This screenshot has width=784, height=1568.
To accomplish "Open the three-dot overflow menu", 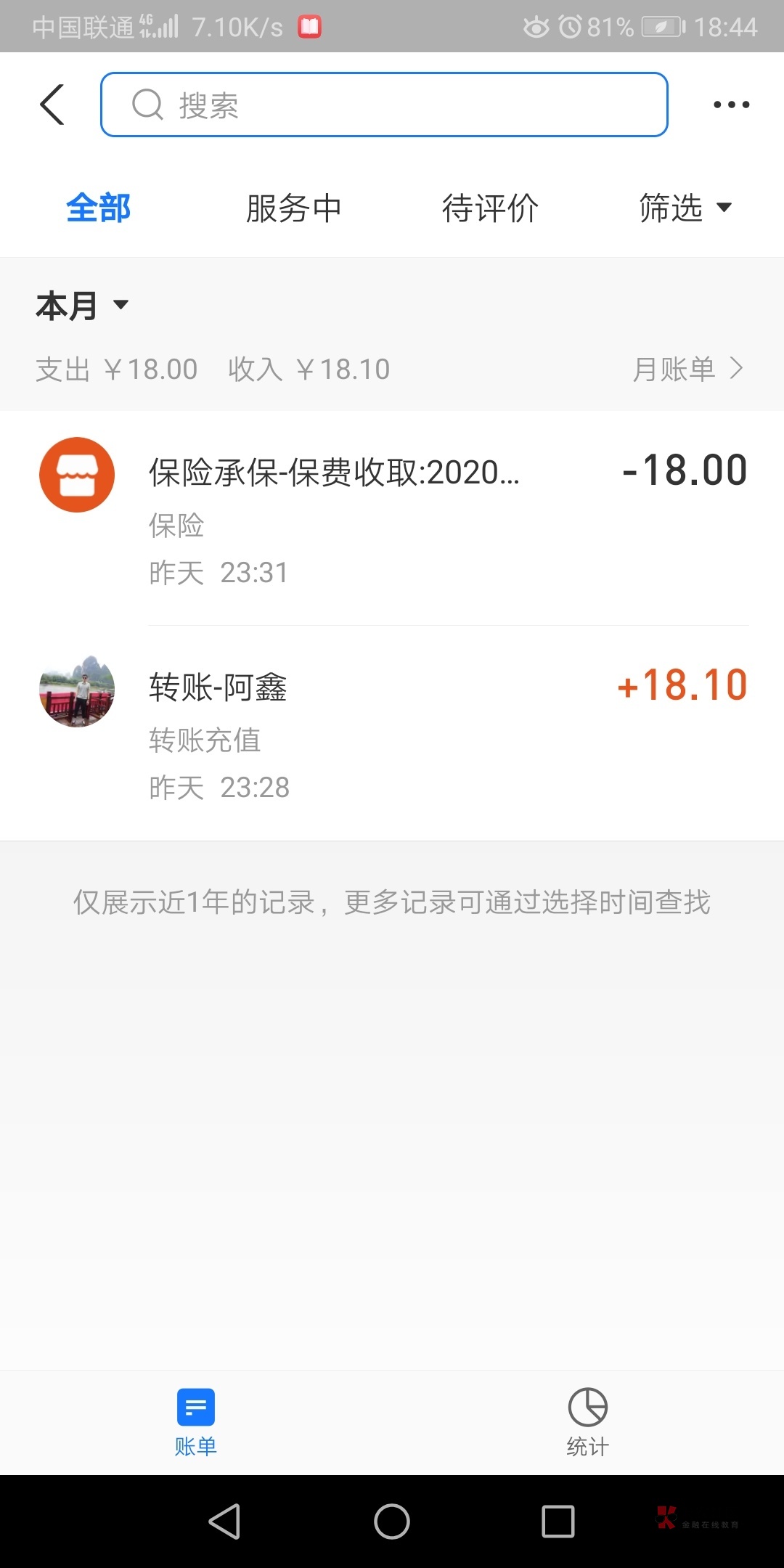I will click(730, 105).
